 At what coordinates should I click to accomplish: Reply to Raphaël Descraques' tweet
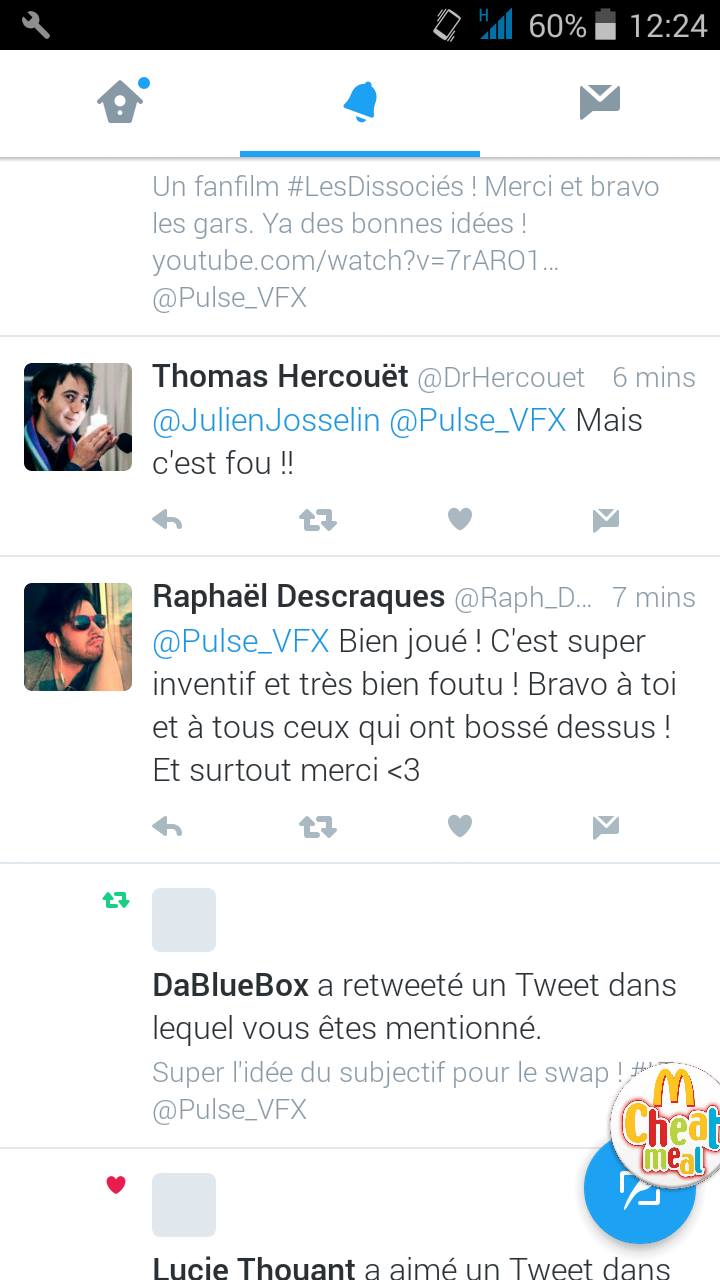[167, 826]
